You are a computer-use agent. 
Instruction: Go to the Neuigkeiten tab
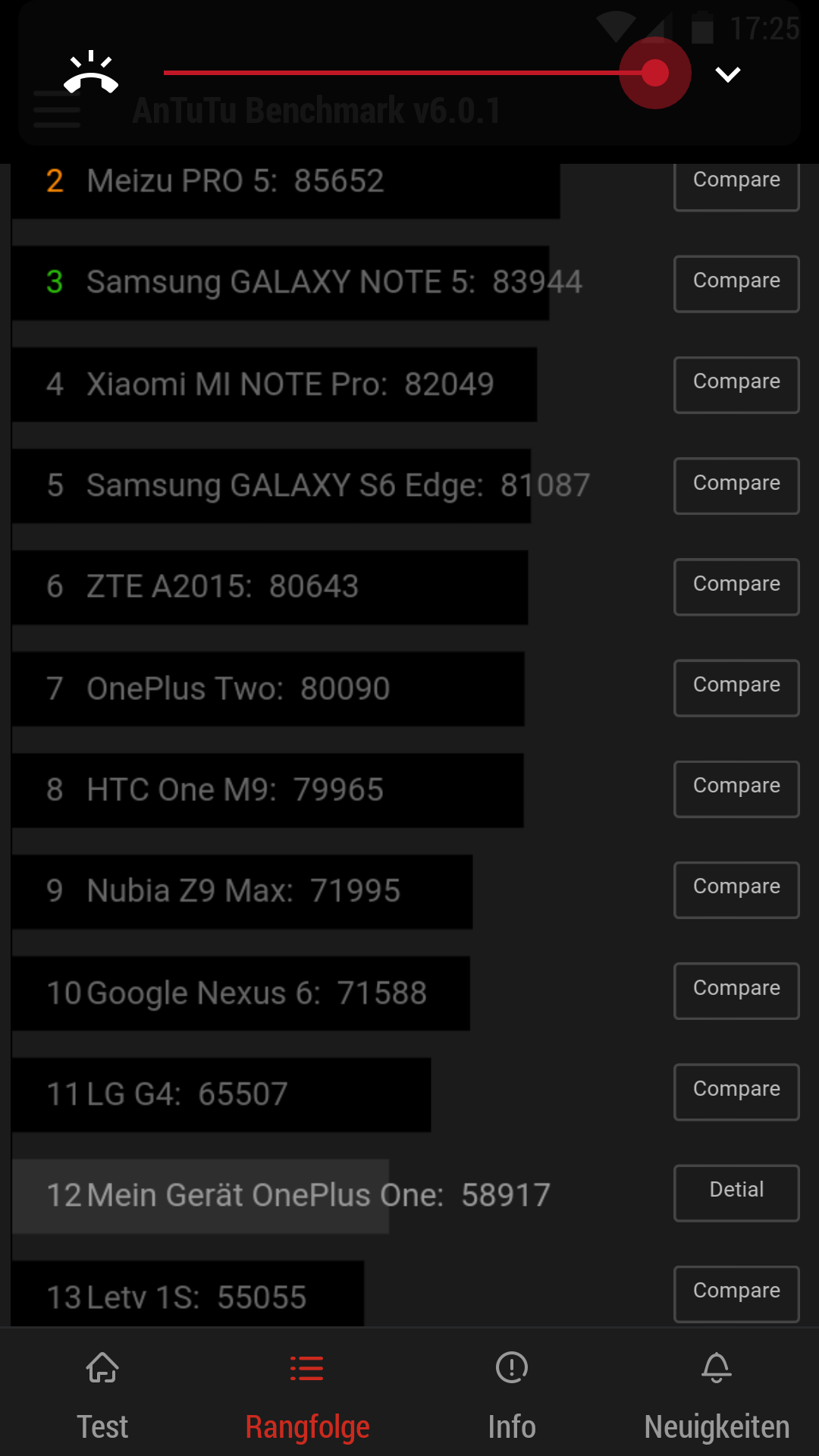[x=716, y=1395]
